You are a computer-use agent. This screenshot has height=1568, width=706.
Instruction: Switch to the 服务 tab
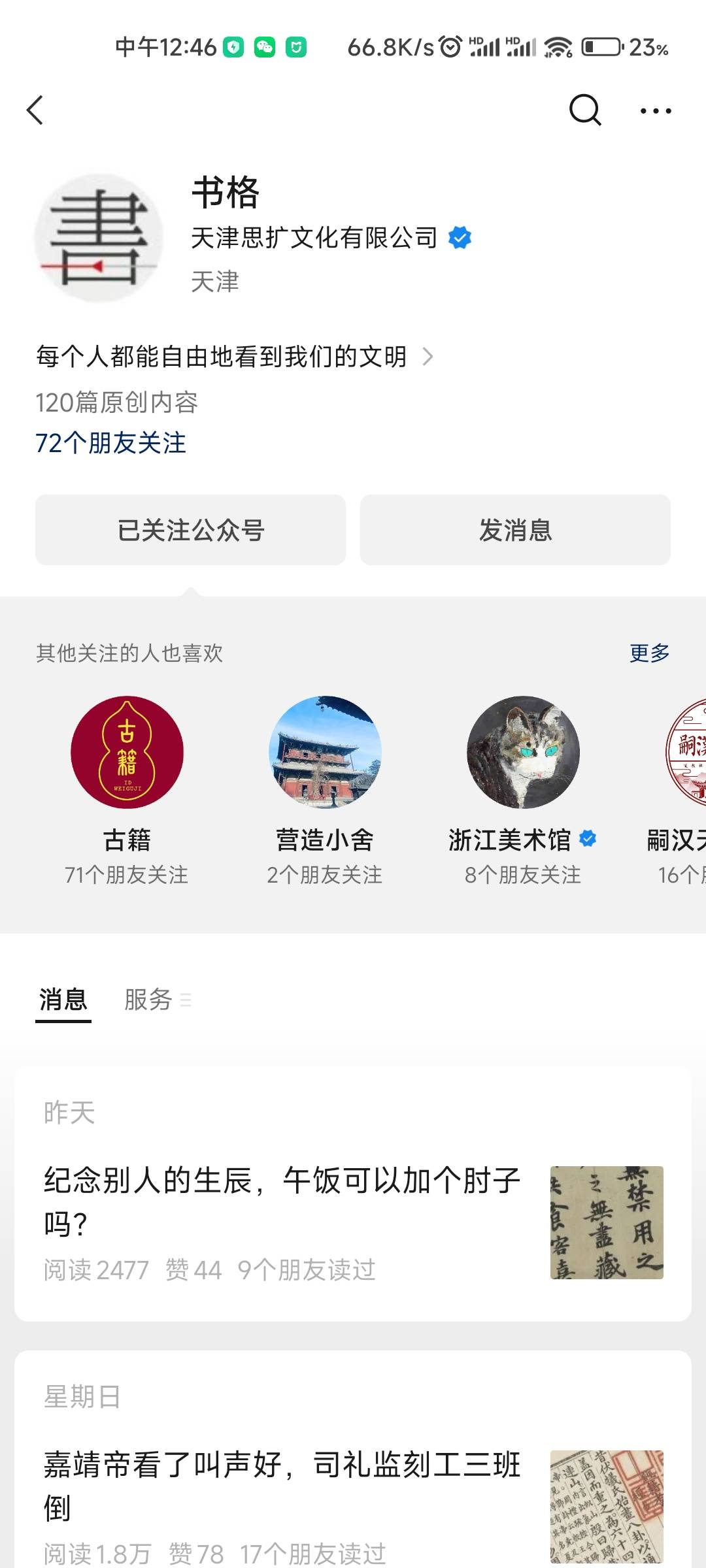point(149,1000)
